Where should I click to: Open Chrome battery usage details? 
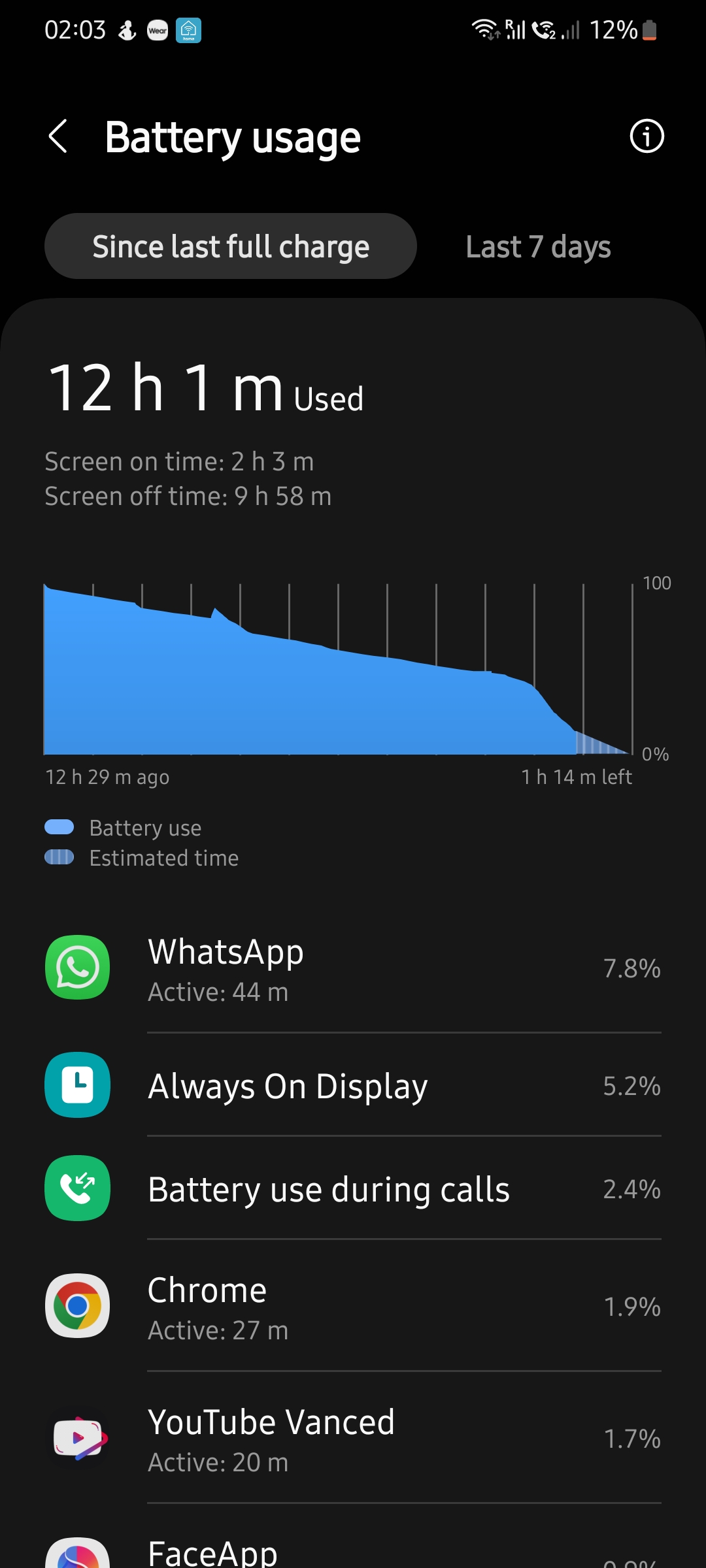353,1307
